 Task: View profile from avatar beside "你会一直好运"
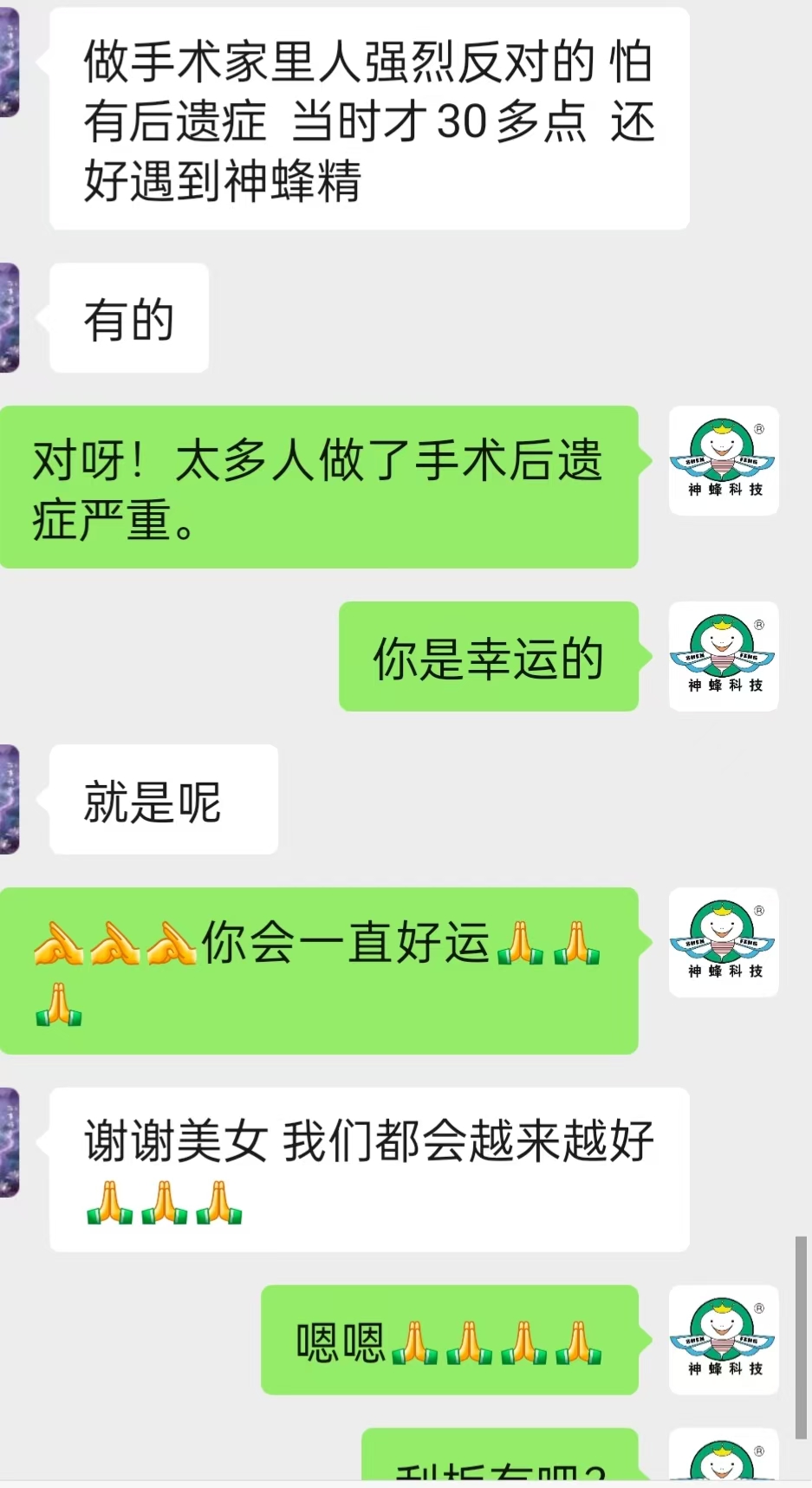[724, 942]
